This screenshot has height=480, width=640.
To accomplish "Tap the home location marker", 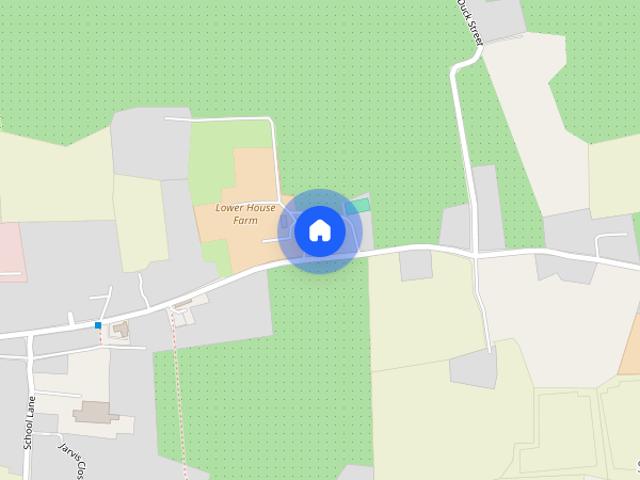I will tap(319, 231).
